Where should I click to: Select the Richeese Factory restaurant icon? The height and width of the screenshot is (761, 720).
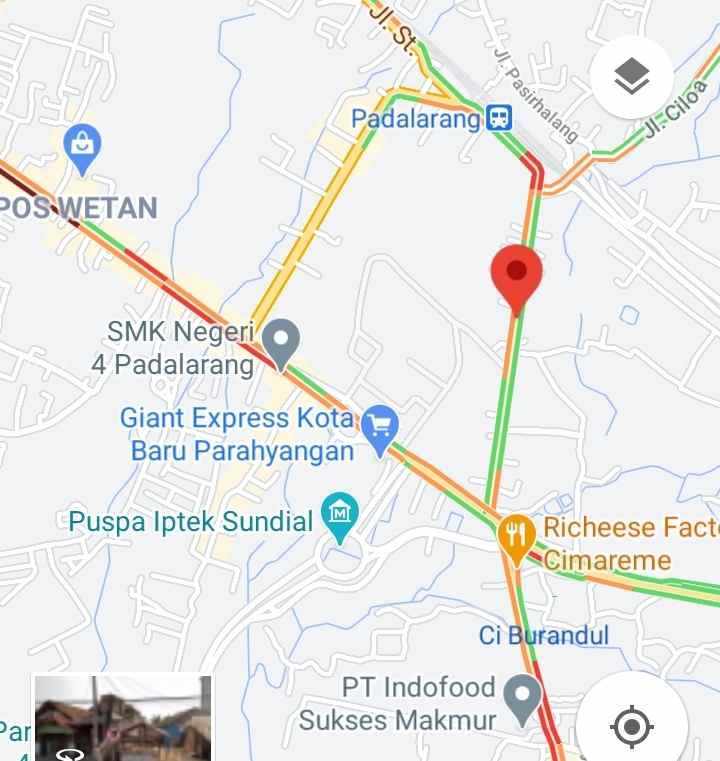pyautogui.click(x=517, y=531)
